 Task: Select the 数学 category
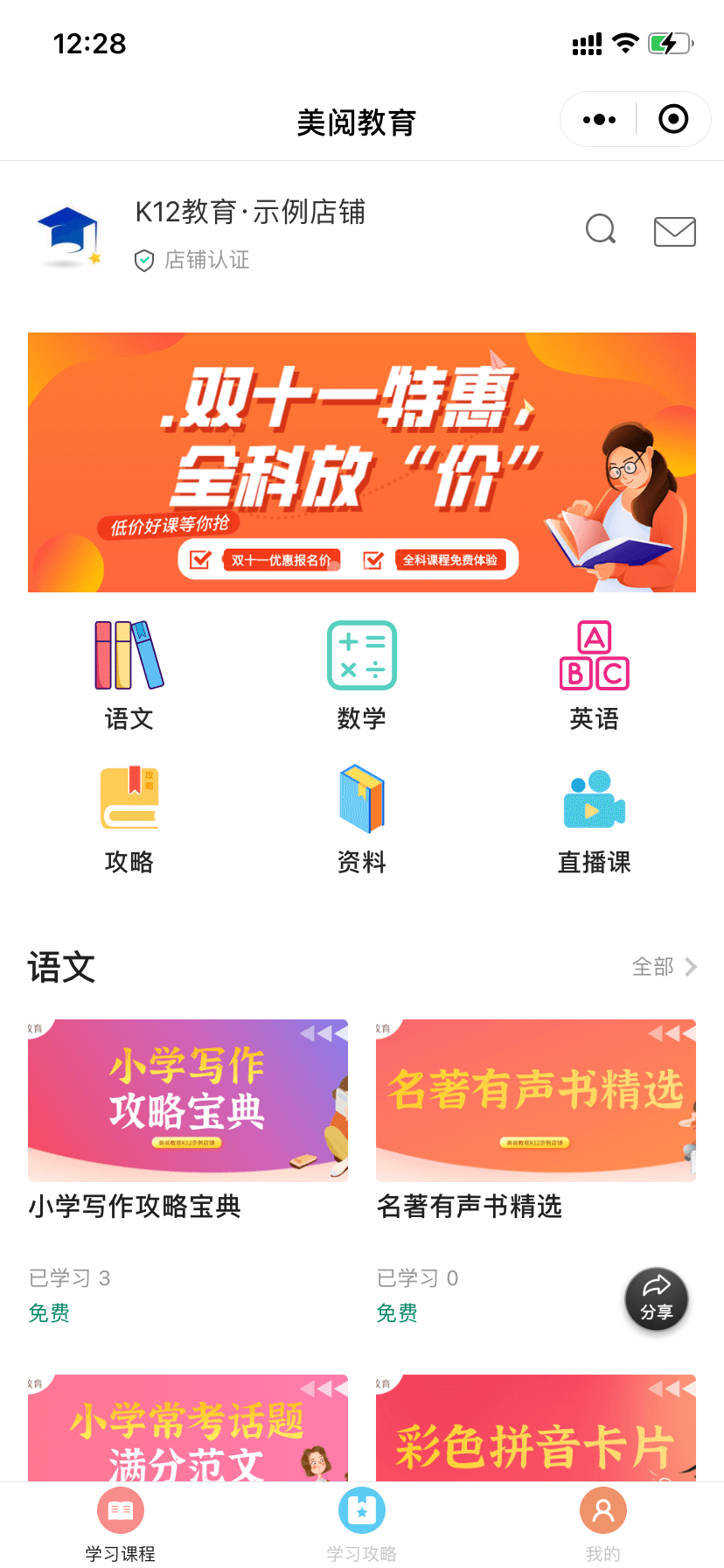click(x=362, y=675)
